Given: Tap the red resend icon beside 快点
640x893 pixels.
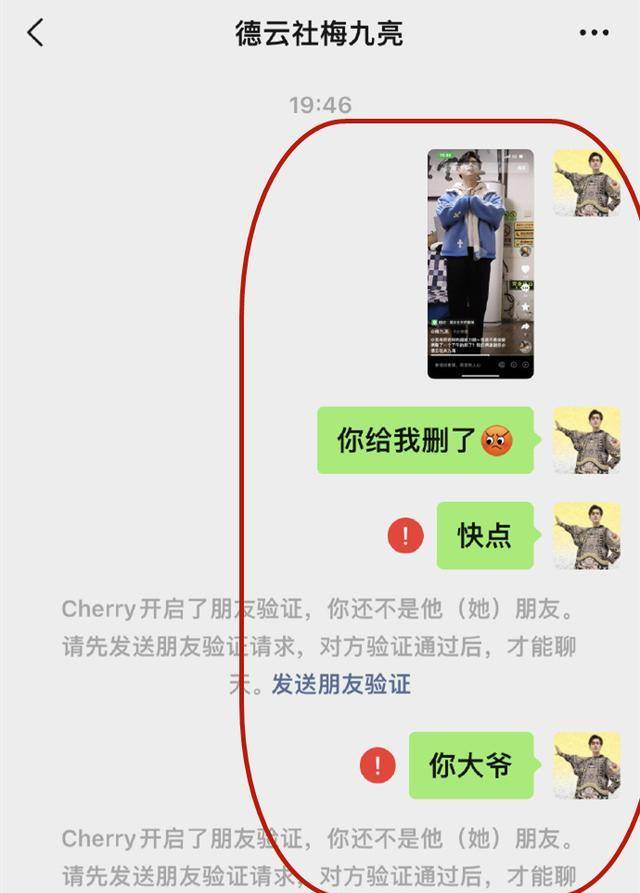Looking at the screenshot, I should click(x=405, y=536).
